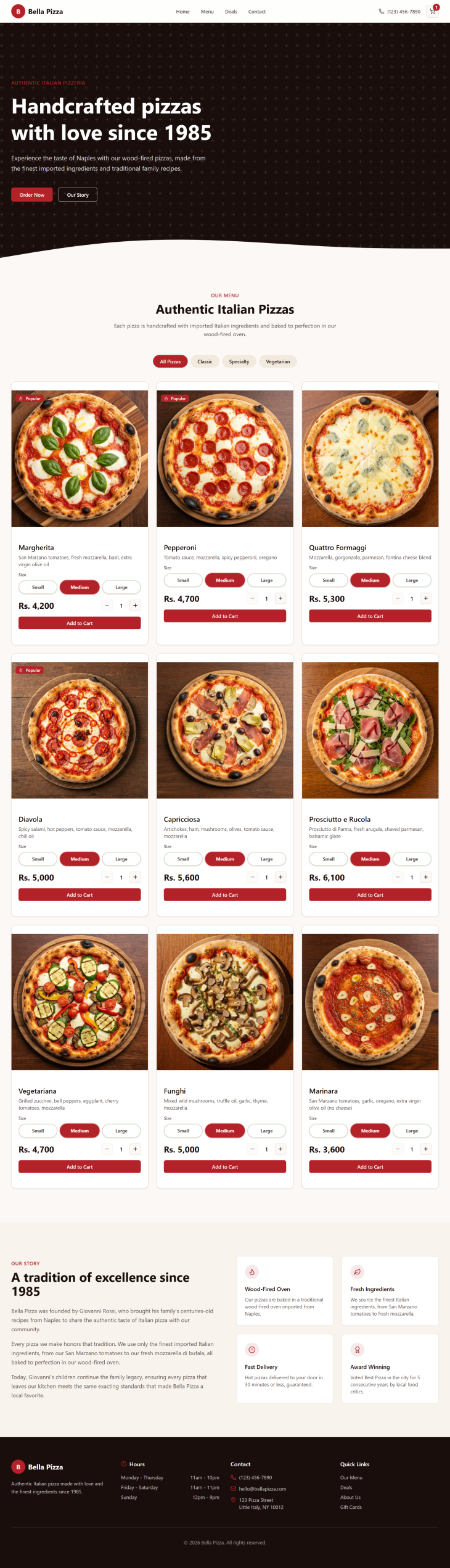Increase Capricciosa quantity
The image size is (450, 1568).
[280, 877]
